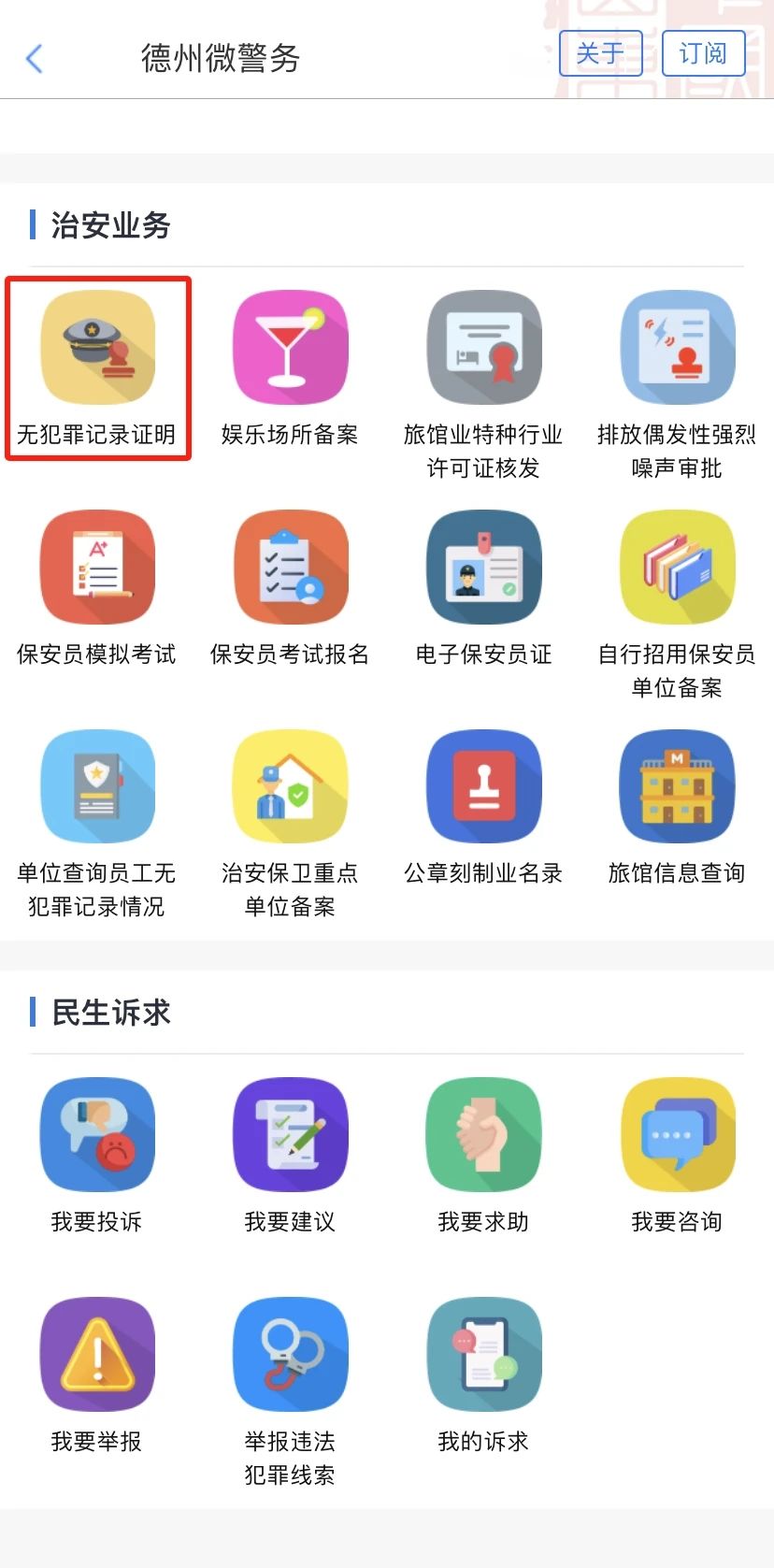Go back using the top-left arrow
Viewport: 774px width, 1568px height.
click(35, 58)
